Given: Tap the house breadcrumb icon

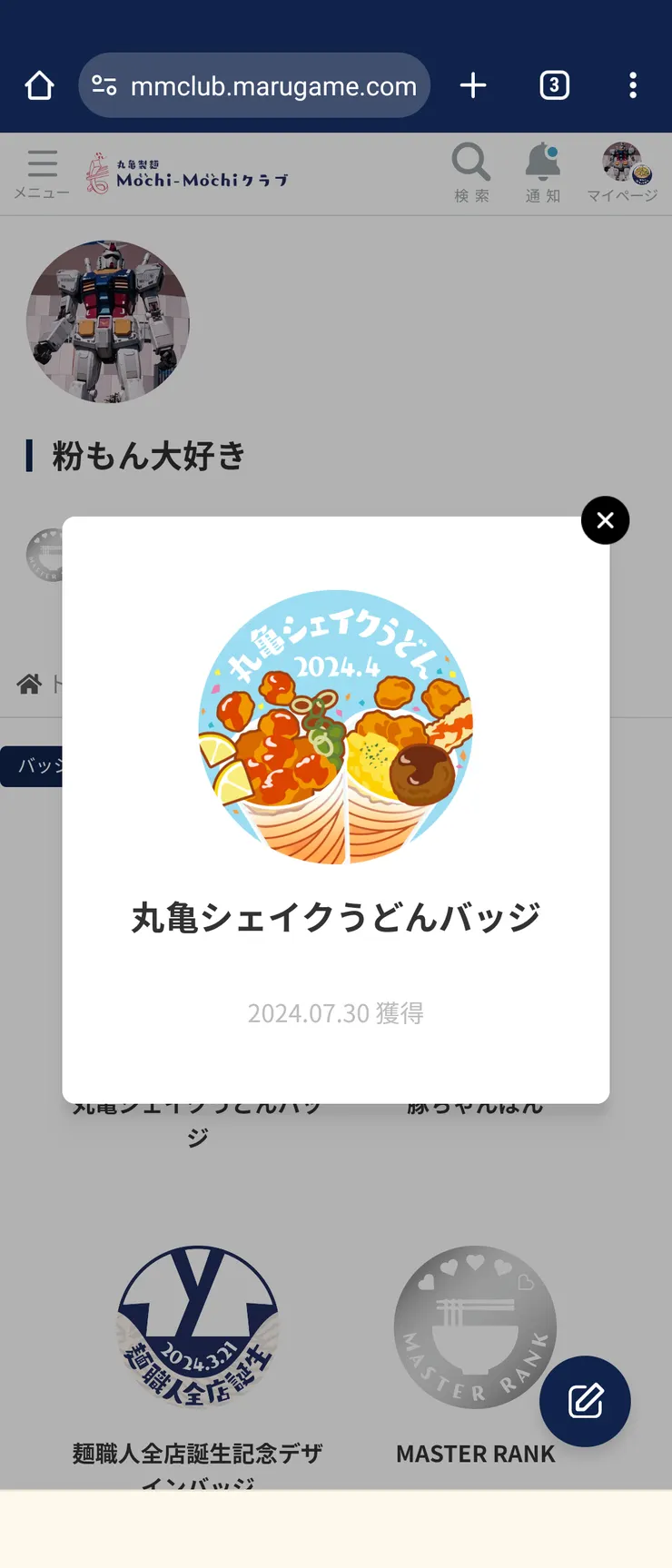Looking at the screenshot, I should 30,685.
